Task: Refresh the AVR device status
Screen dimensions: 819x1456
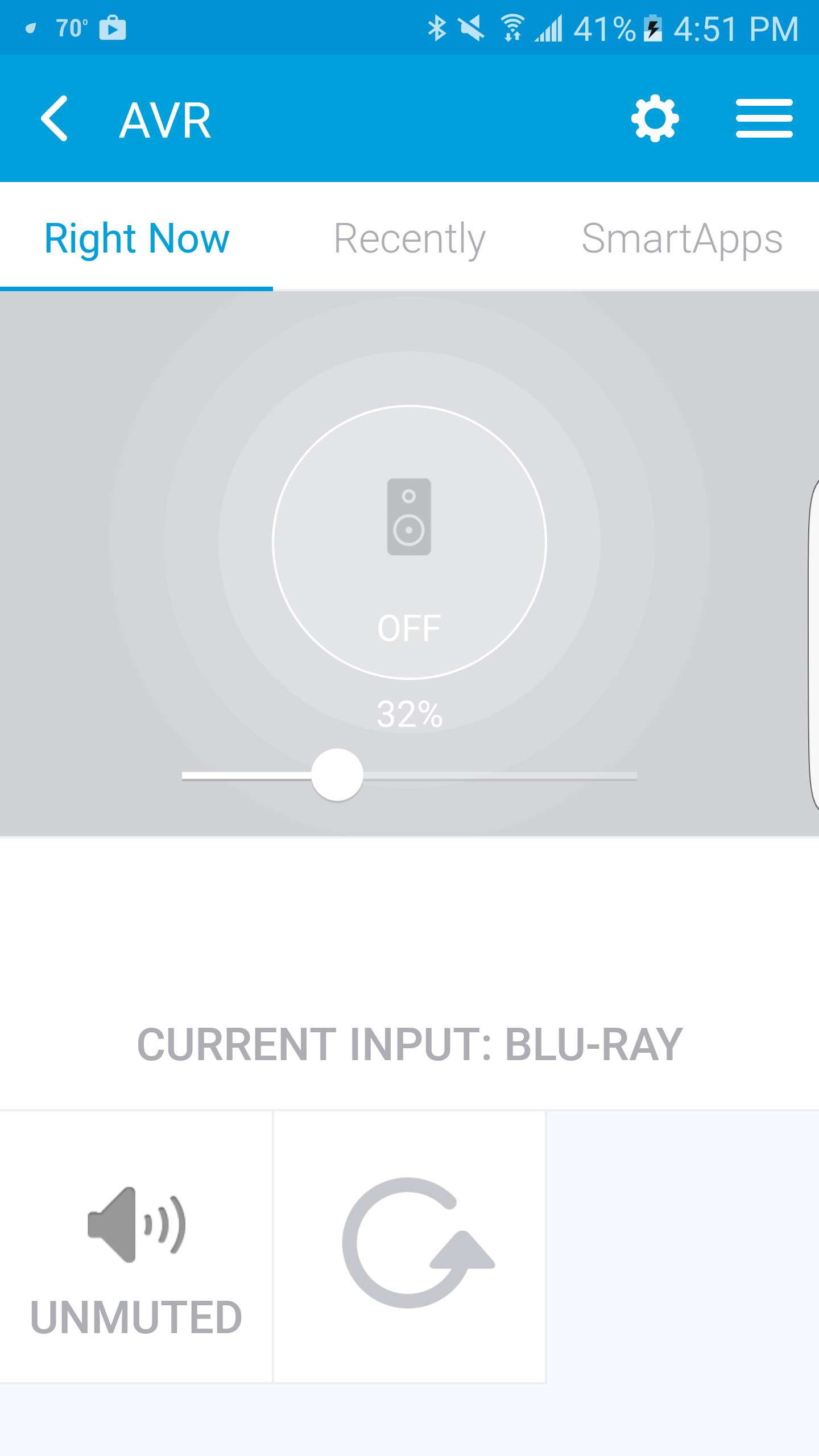Action: coord(409,1247)
